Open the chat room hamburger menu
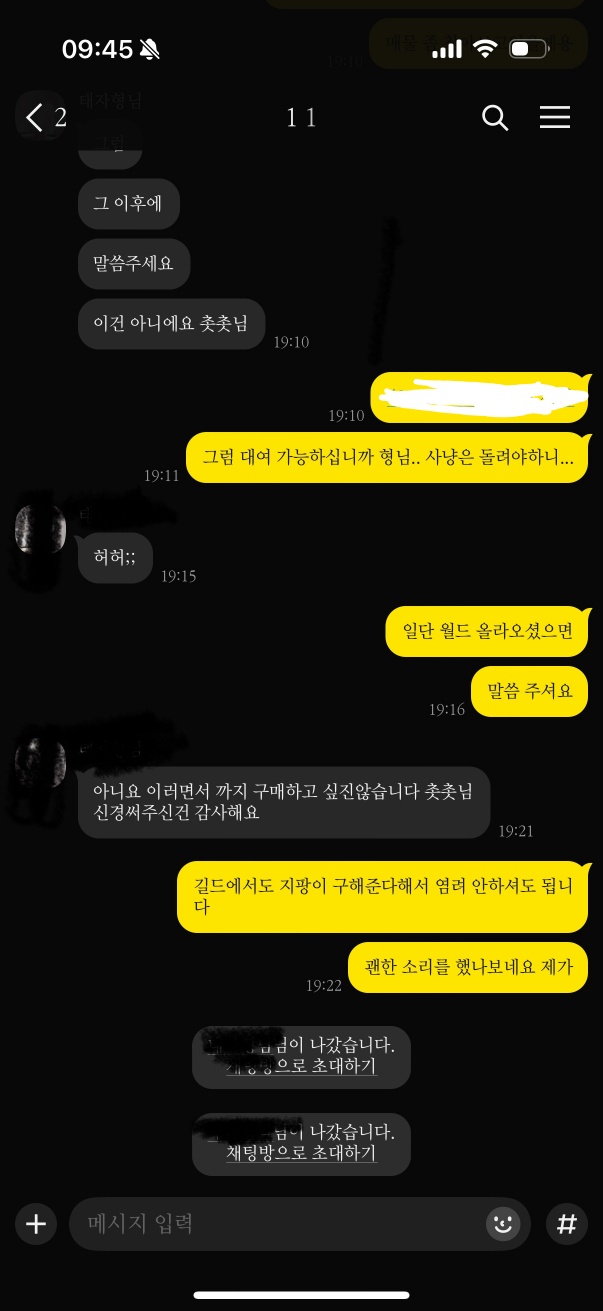 (x=555, y=118)
